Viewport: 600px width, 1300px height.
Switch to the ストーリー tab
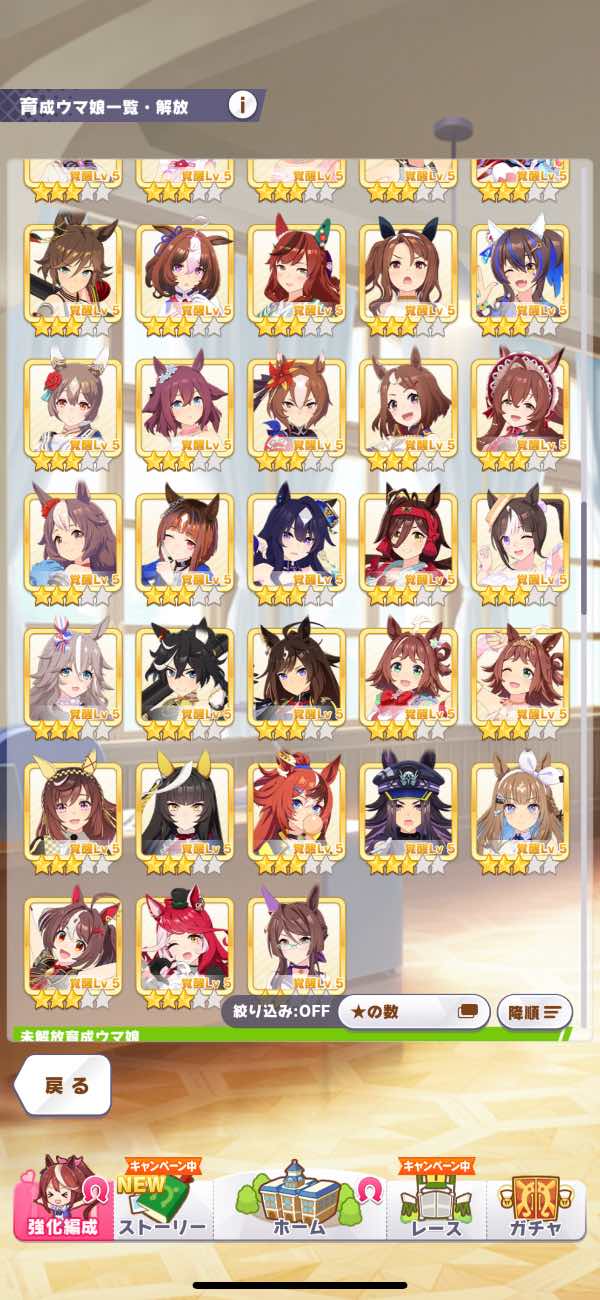[x=162, y=1205]
